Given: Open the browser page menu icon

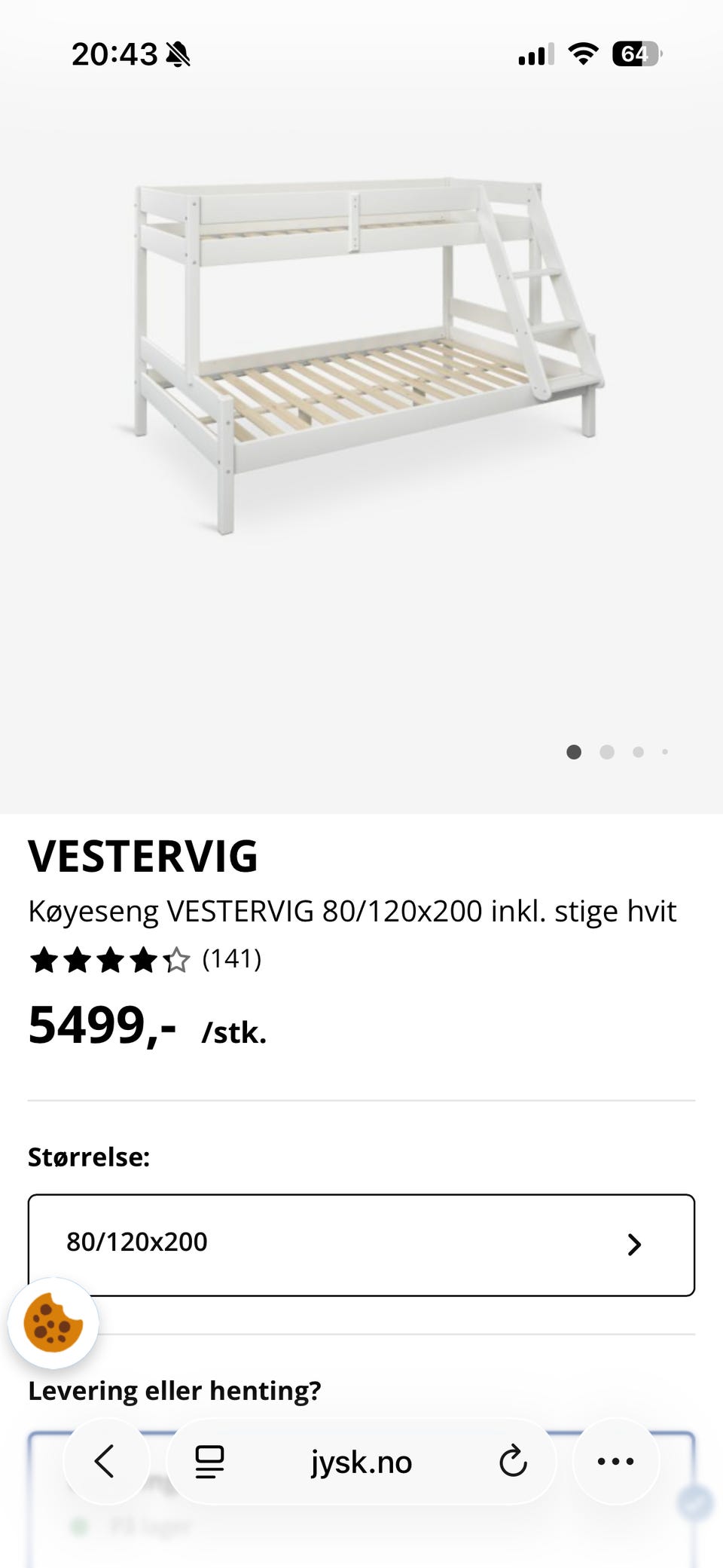Looking at the screenshot, I should click(x=209, y=1462).
